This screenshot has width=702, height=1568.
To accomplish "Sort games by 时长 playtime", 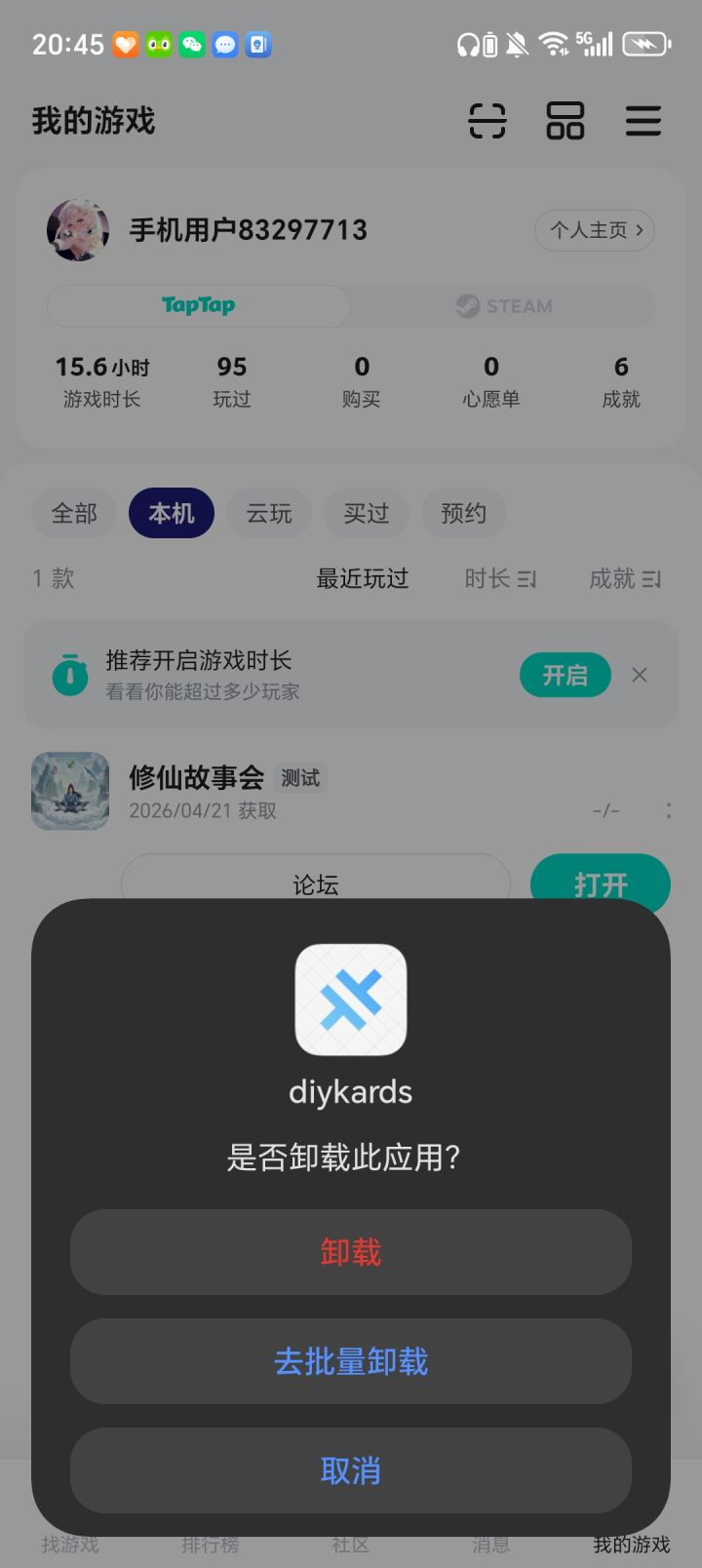I will click(500, 578).
